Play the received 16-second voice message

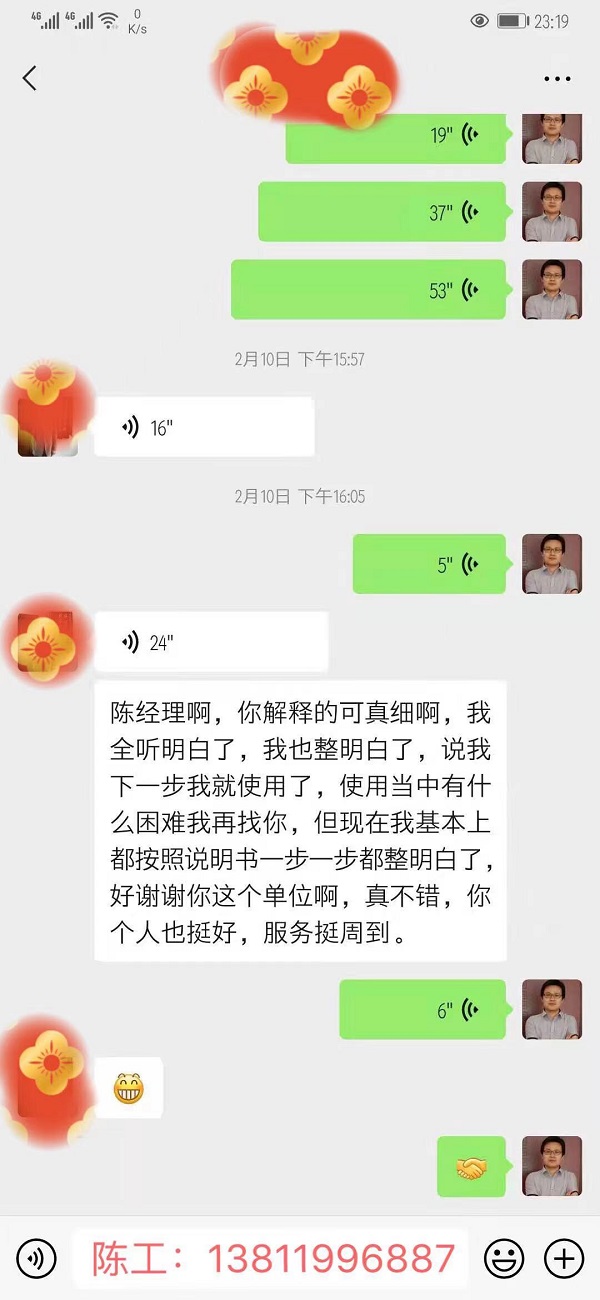click(x=204, y=428)
